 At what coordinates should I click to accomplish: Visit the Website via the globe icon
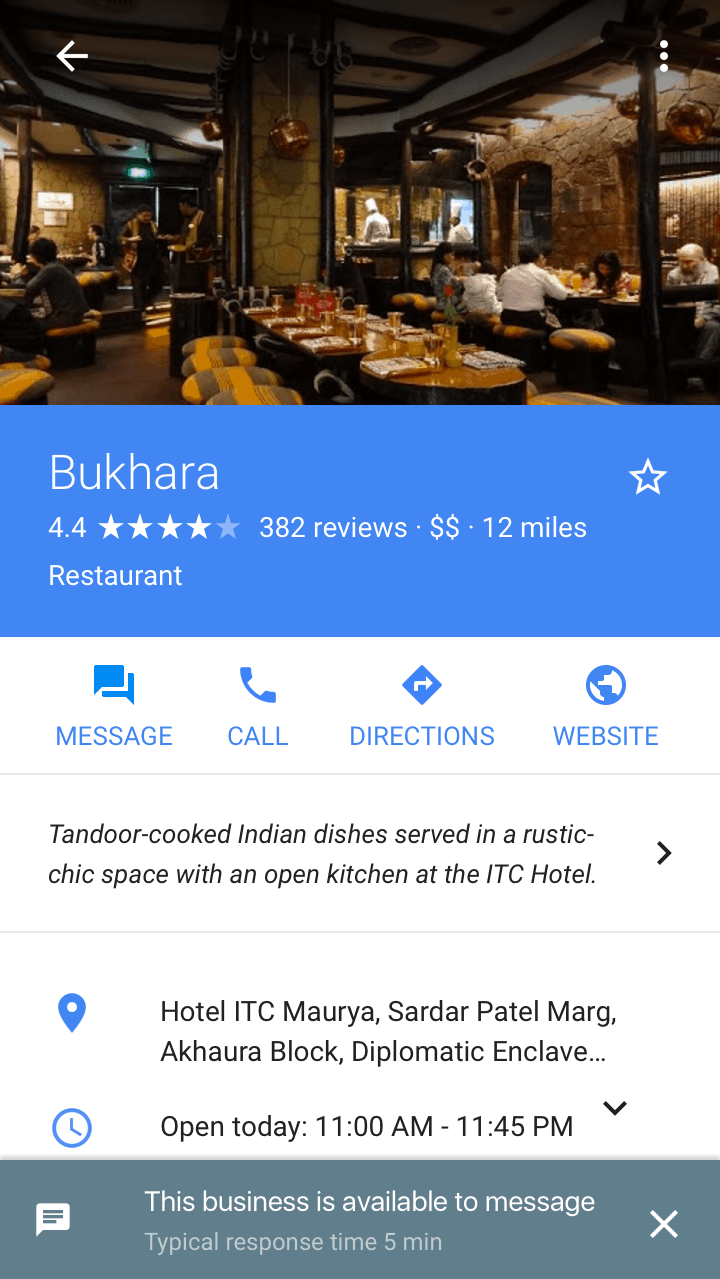click(605, 684)
